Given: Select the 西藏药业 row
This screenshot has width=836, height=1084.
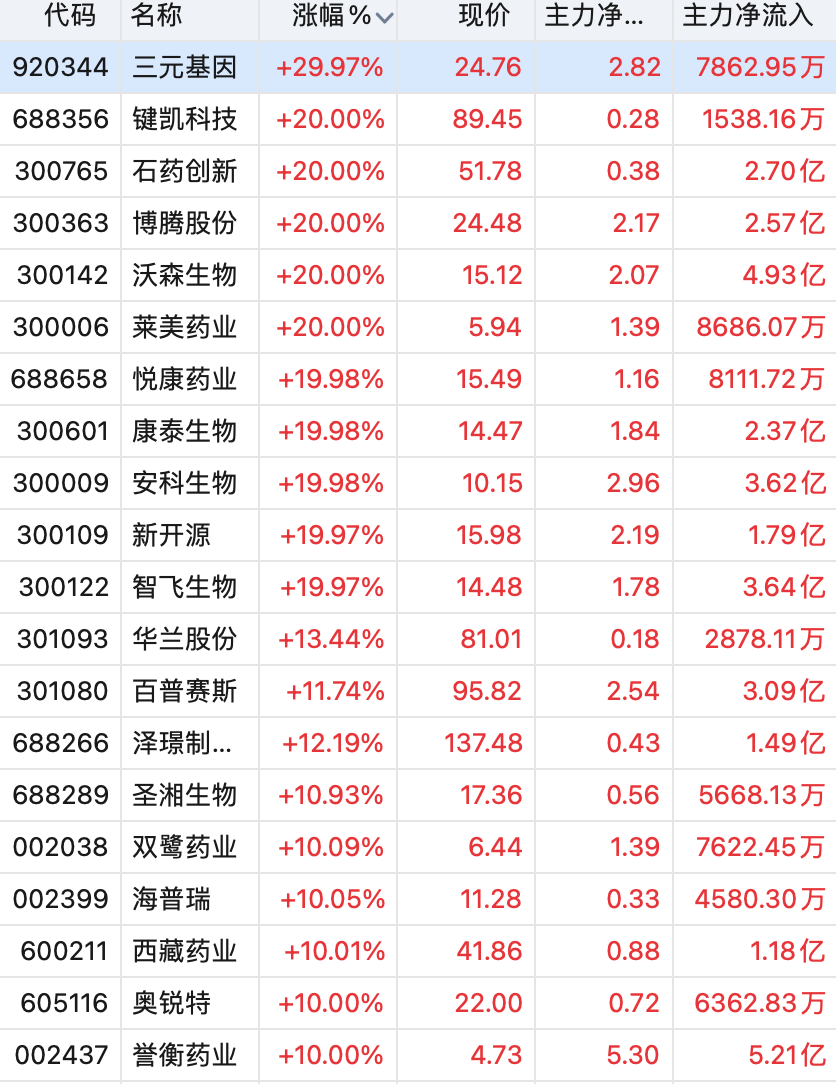Looking at the screenshot, I should (418, 951).
